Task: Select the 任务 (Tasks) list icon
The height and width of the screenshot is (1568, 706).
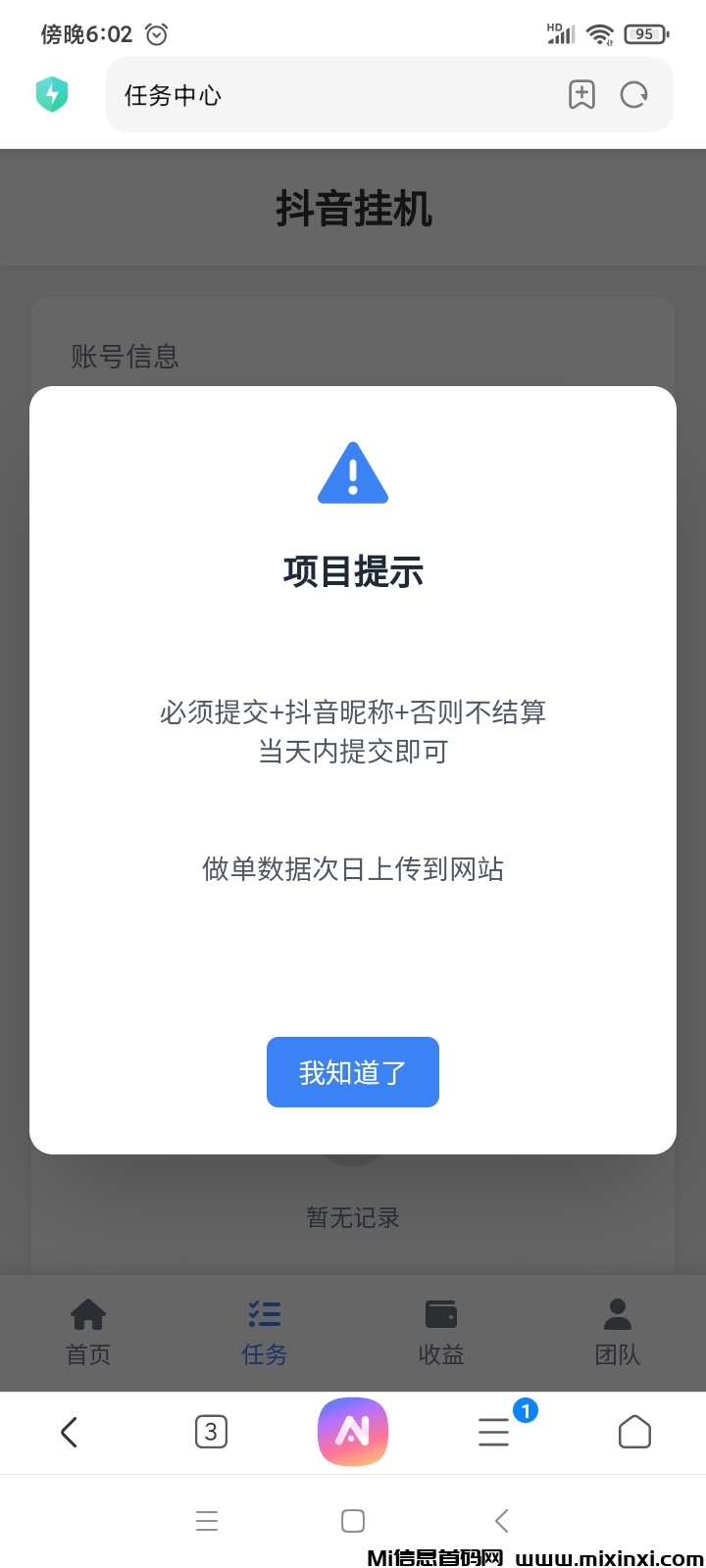Action: (264, 1314)
